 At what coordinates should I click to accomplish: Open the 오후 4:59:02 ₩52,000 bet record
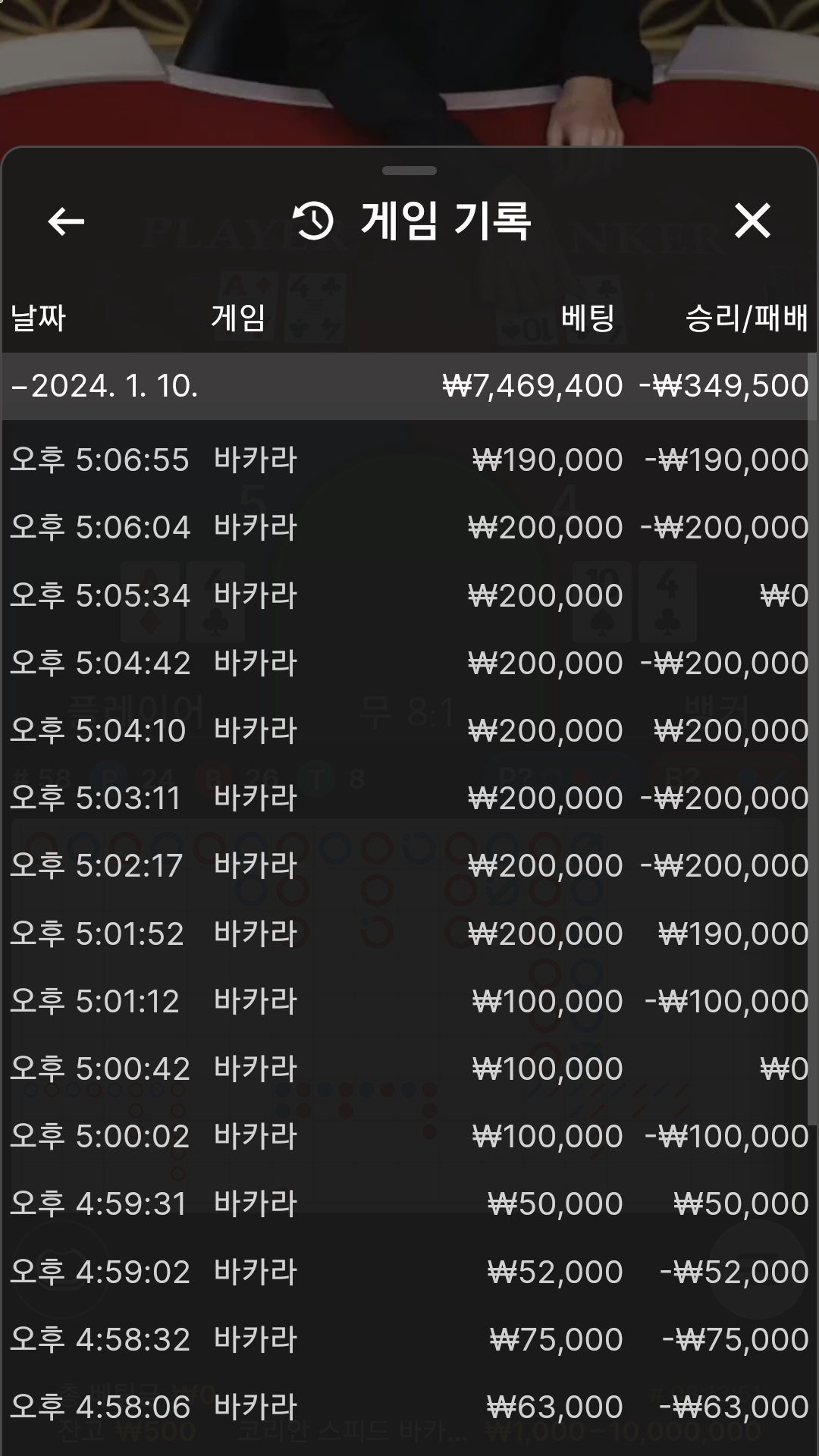click(x=409, y=1272)
